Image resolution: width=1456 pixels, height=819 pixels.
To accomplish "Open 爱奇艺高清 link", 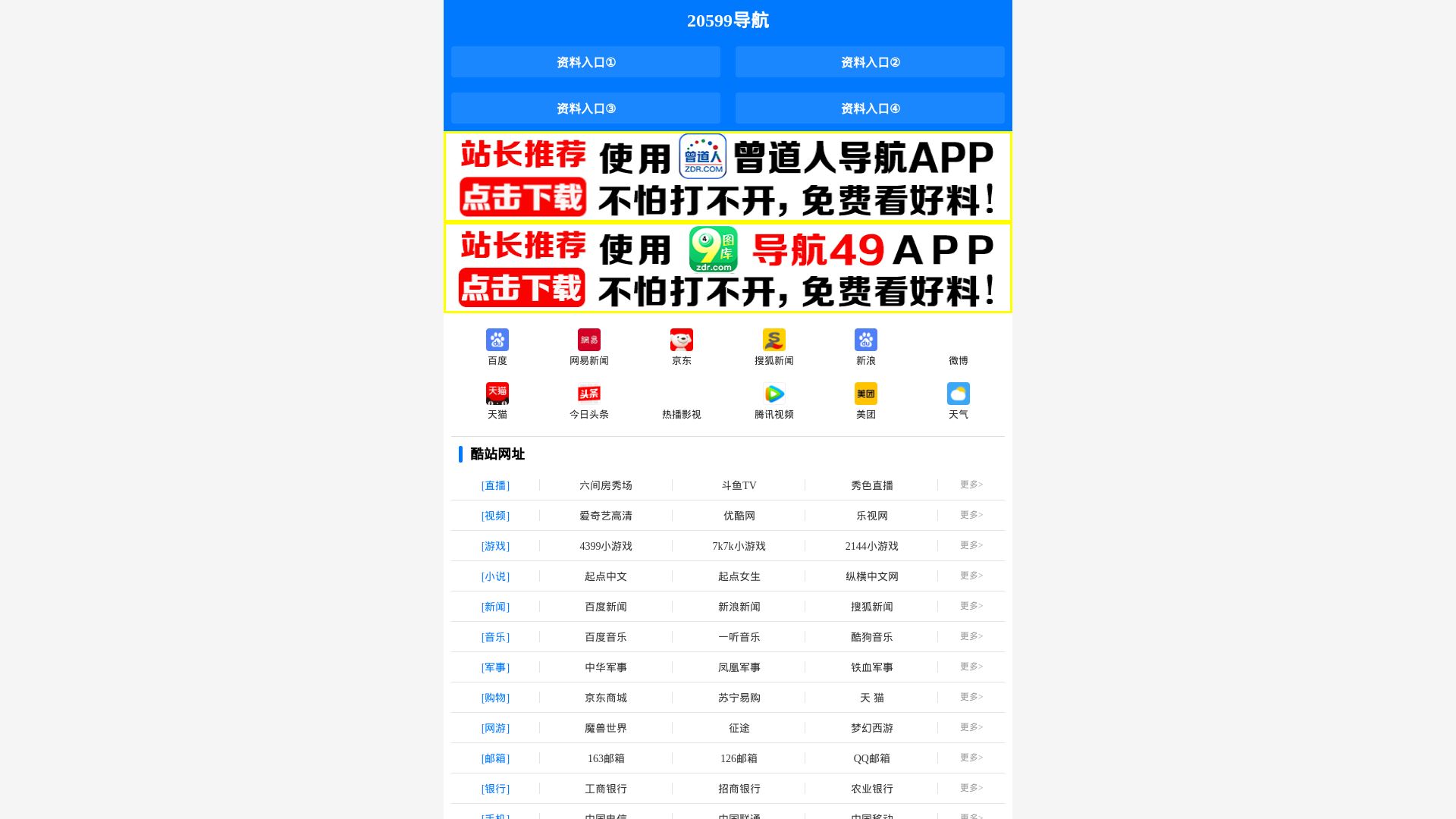I will pos(605,516).
